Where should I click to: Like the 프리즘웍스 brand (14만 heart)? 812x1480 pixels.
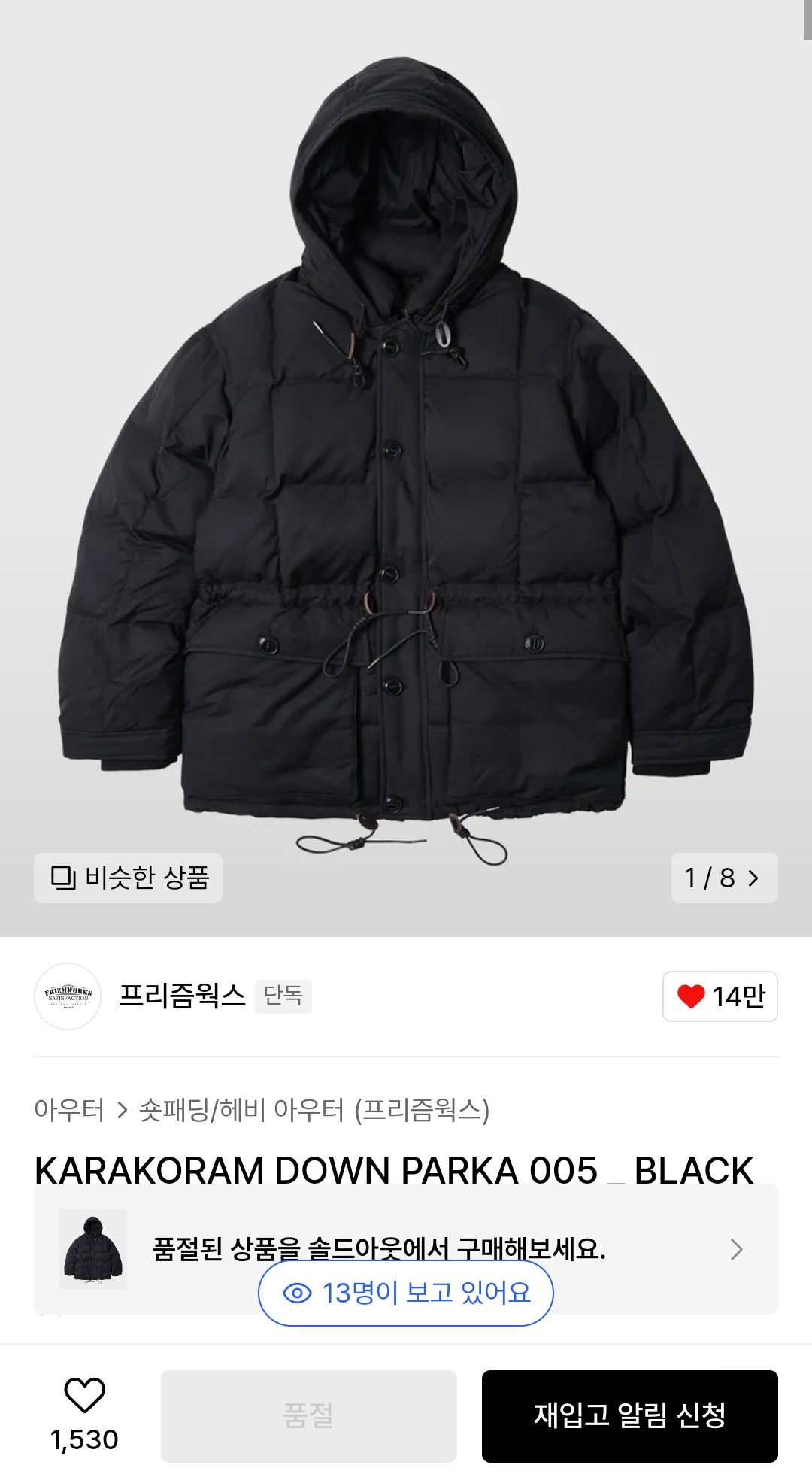coord(720,996)
